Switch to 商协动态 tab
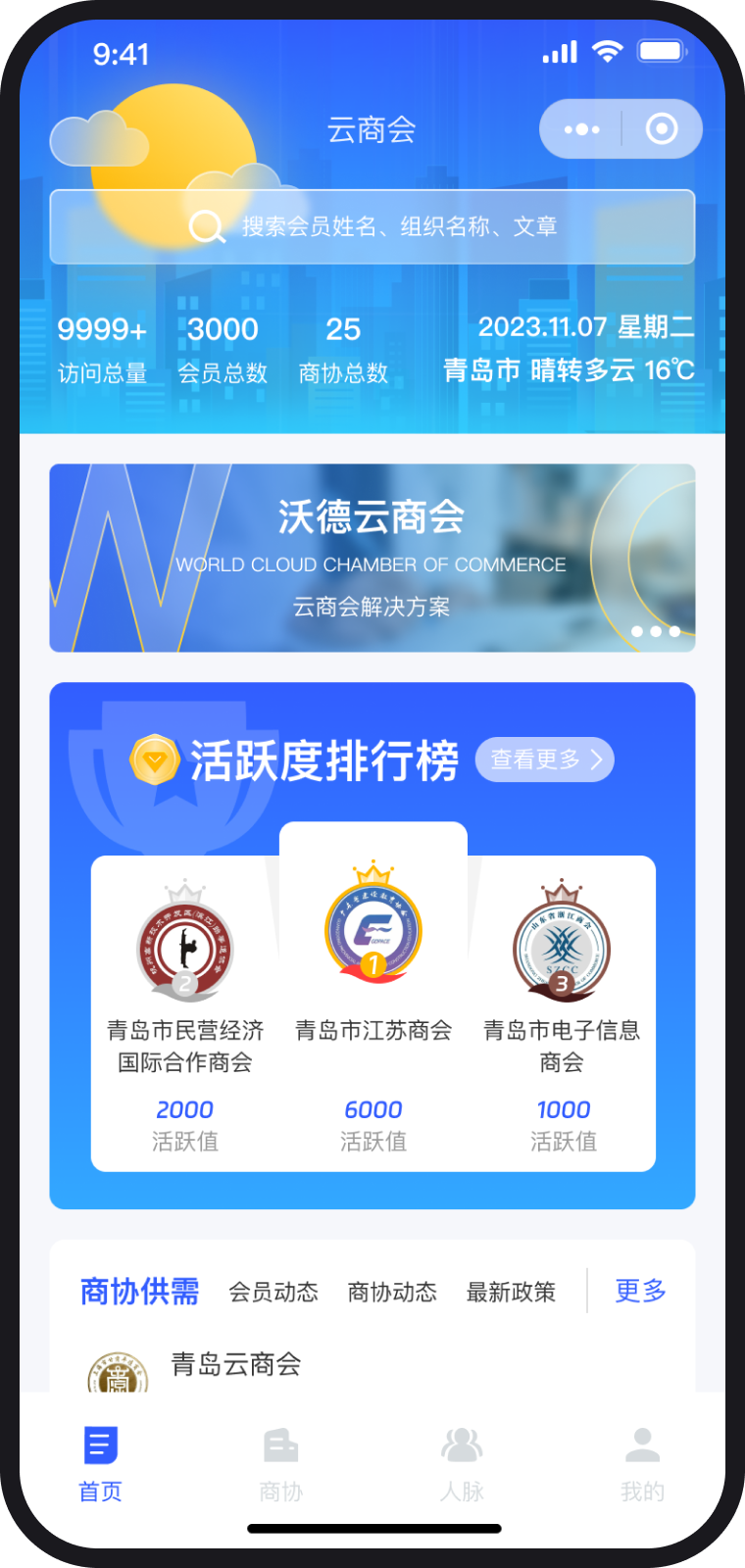The image size is (745, 1568). (x=392, y=1293)
